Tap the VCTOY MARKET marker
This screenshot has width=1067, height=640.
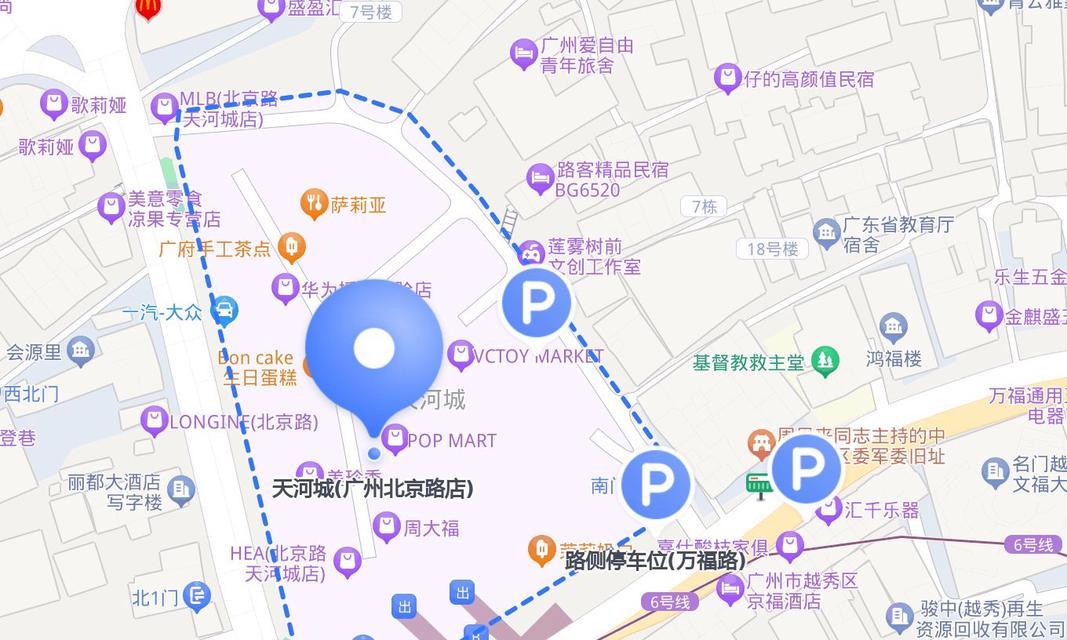(x=460, y=353)
